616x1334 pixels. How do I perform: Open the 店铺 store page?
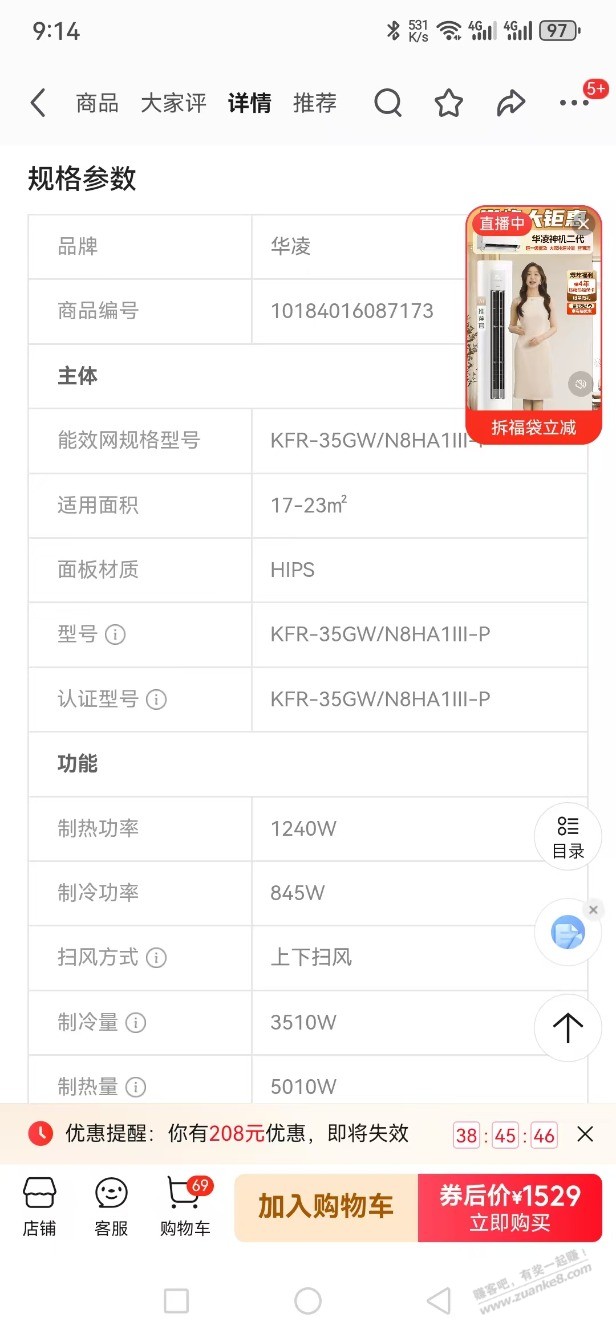40,1207
